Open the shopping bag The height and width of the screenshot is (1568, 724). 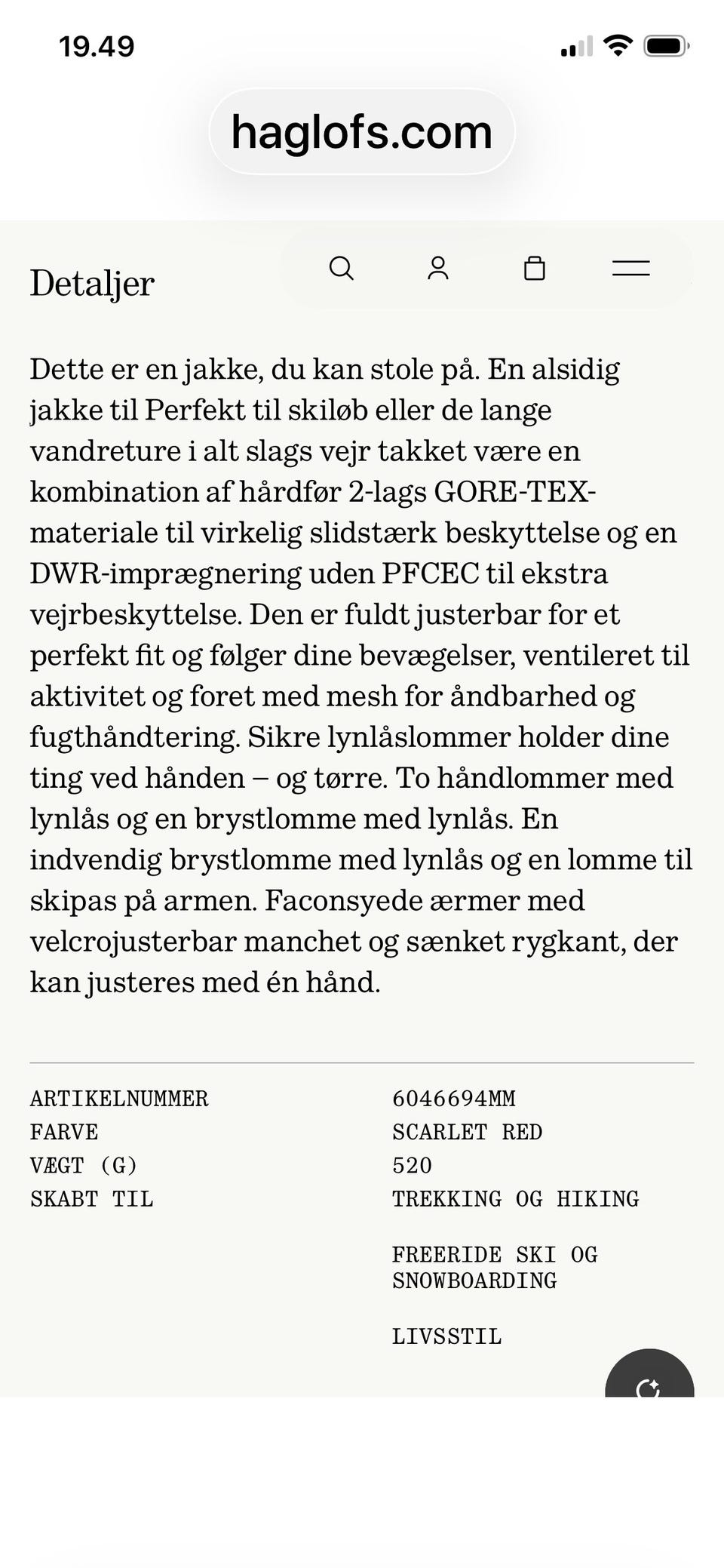coord(535,268)
